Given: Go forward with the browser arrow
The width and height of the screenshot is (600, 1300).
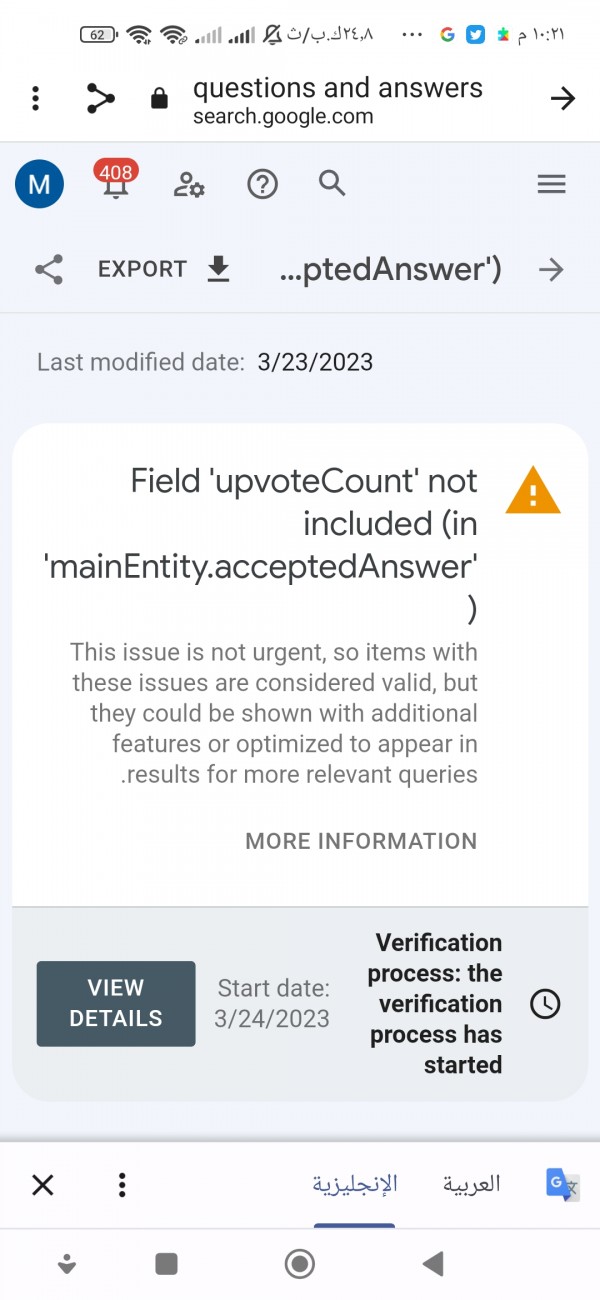Looking at the screenshot, I should pyautogui.click(x=563, y=98).
